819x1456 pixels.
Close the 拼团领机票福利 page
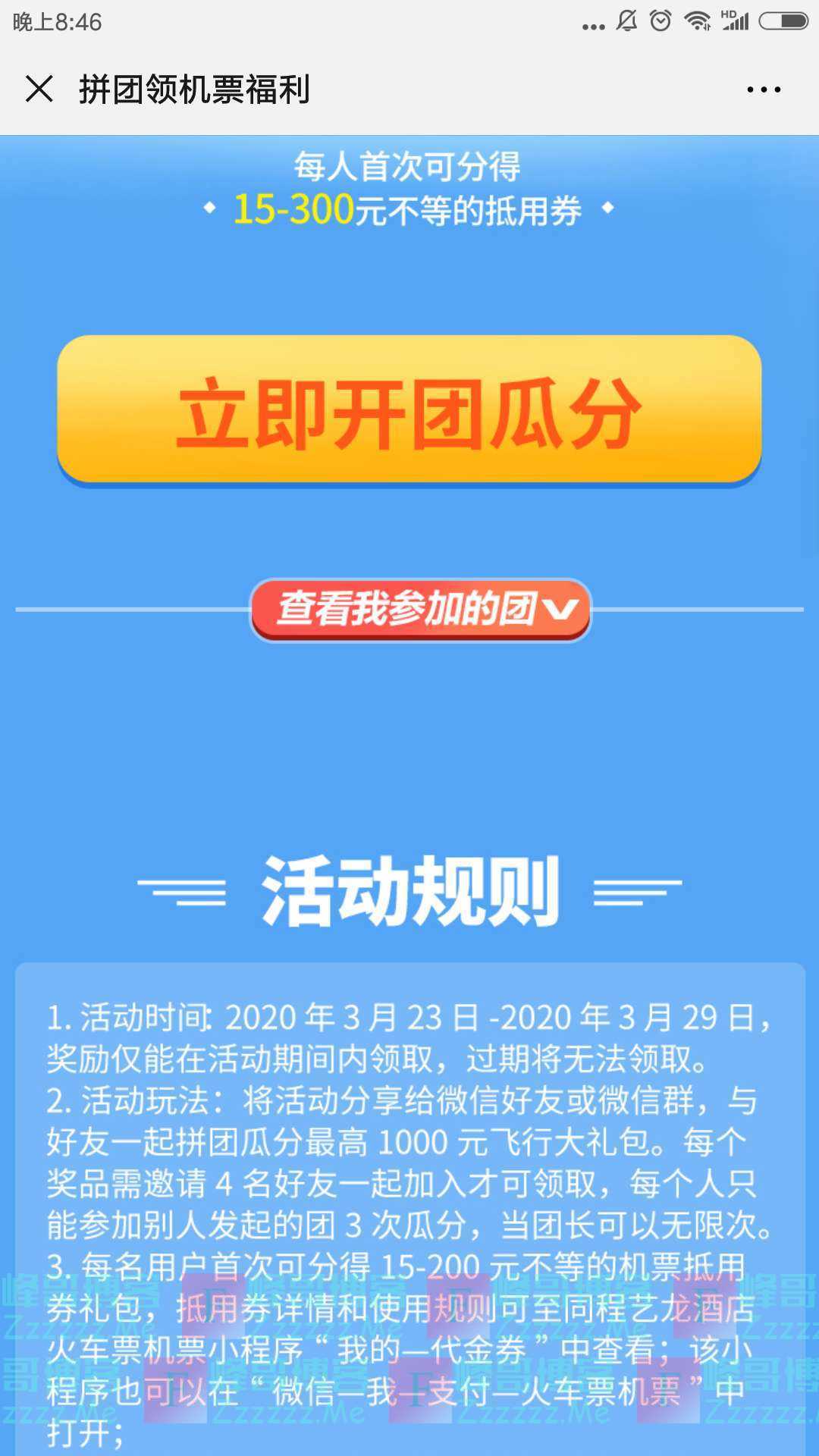(x=39, y=89)
